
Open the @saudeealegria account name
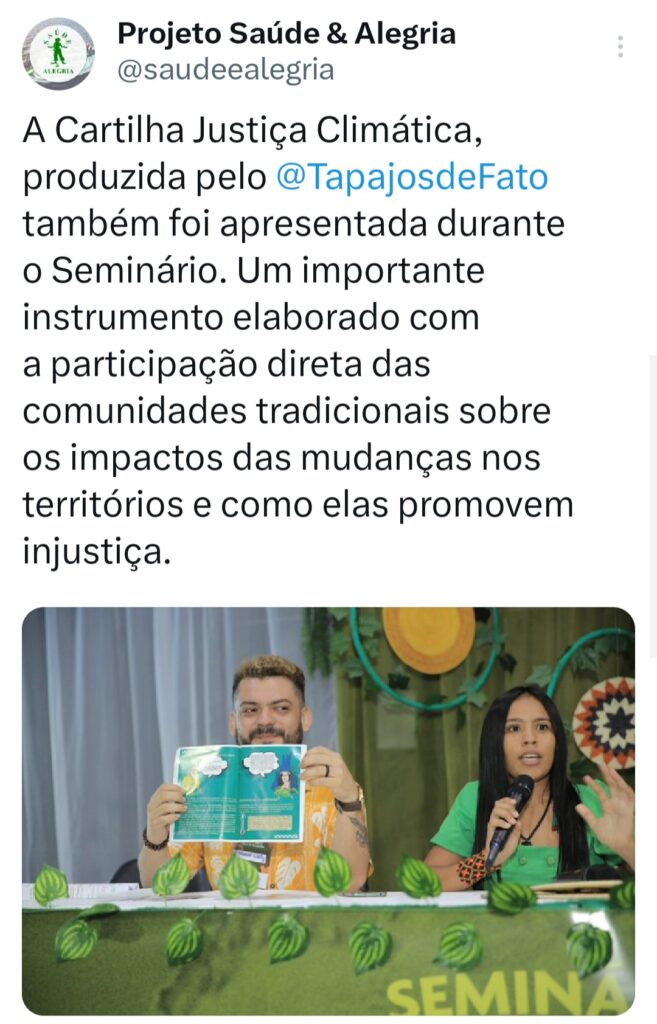coord(225,70)
